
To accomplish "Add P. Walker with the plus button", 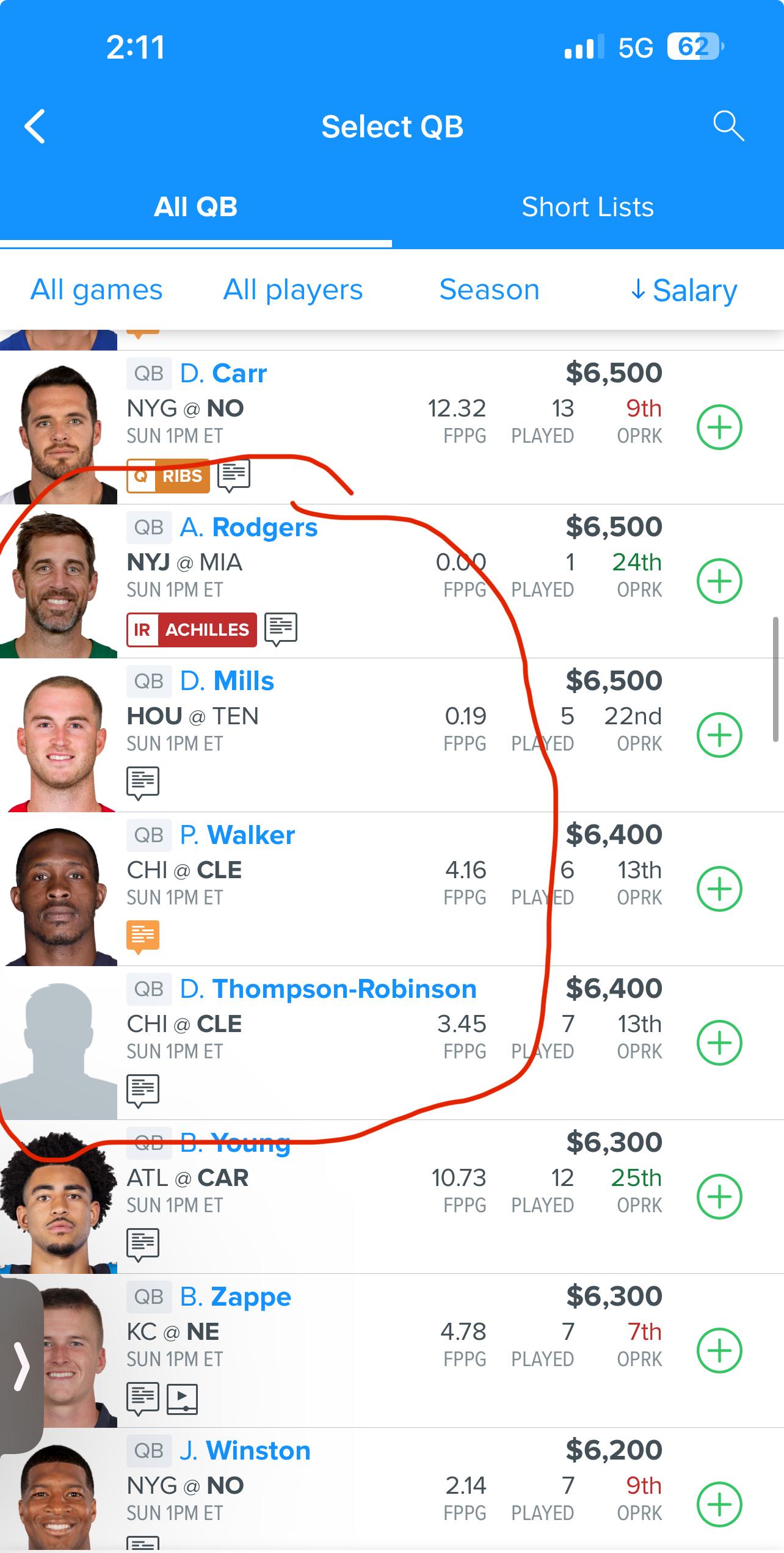I will point(719,889).
